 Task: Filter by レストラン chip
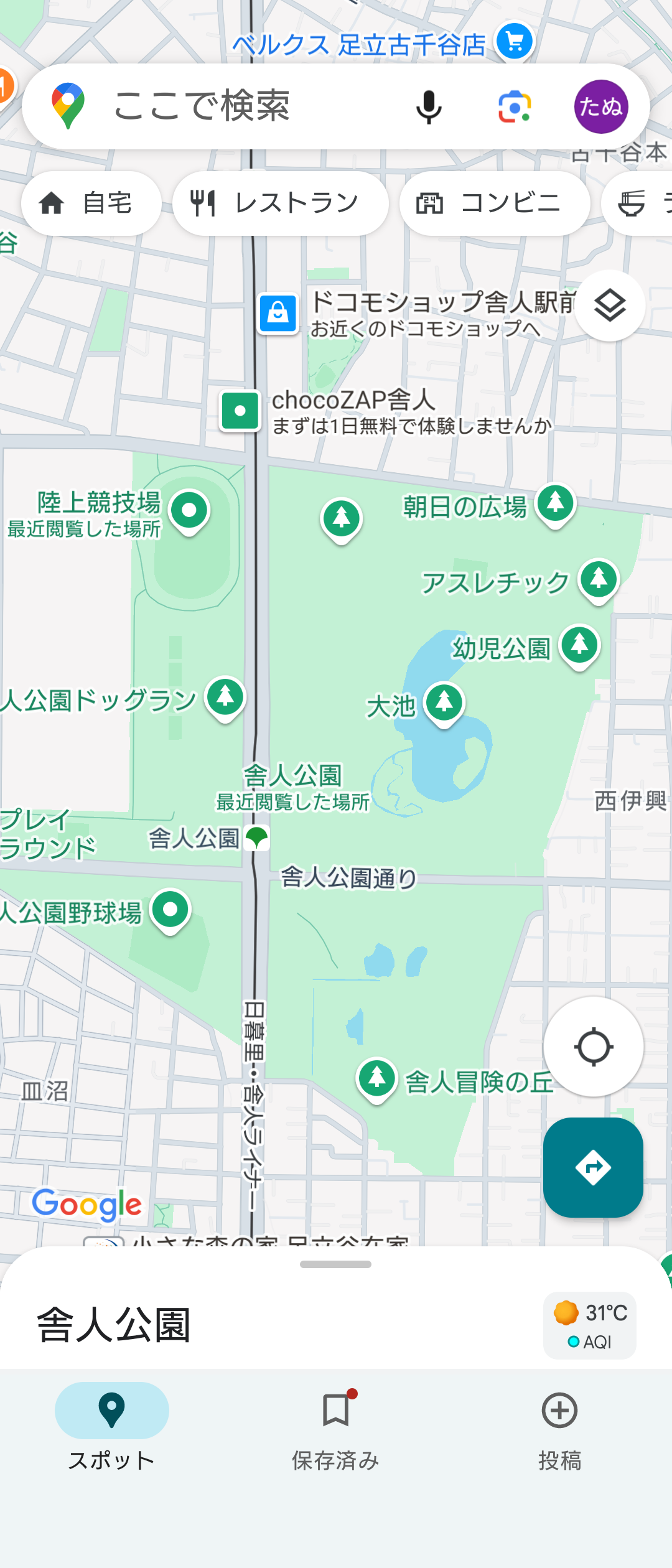coord(280,203)
